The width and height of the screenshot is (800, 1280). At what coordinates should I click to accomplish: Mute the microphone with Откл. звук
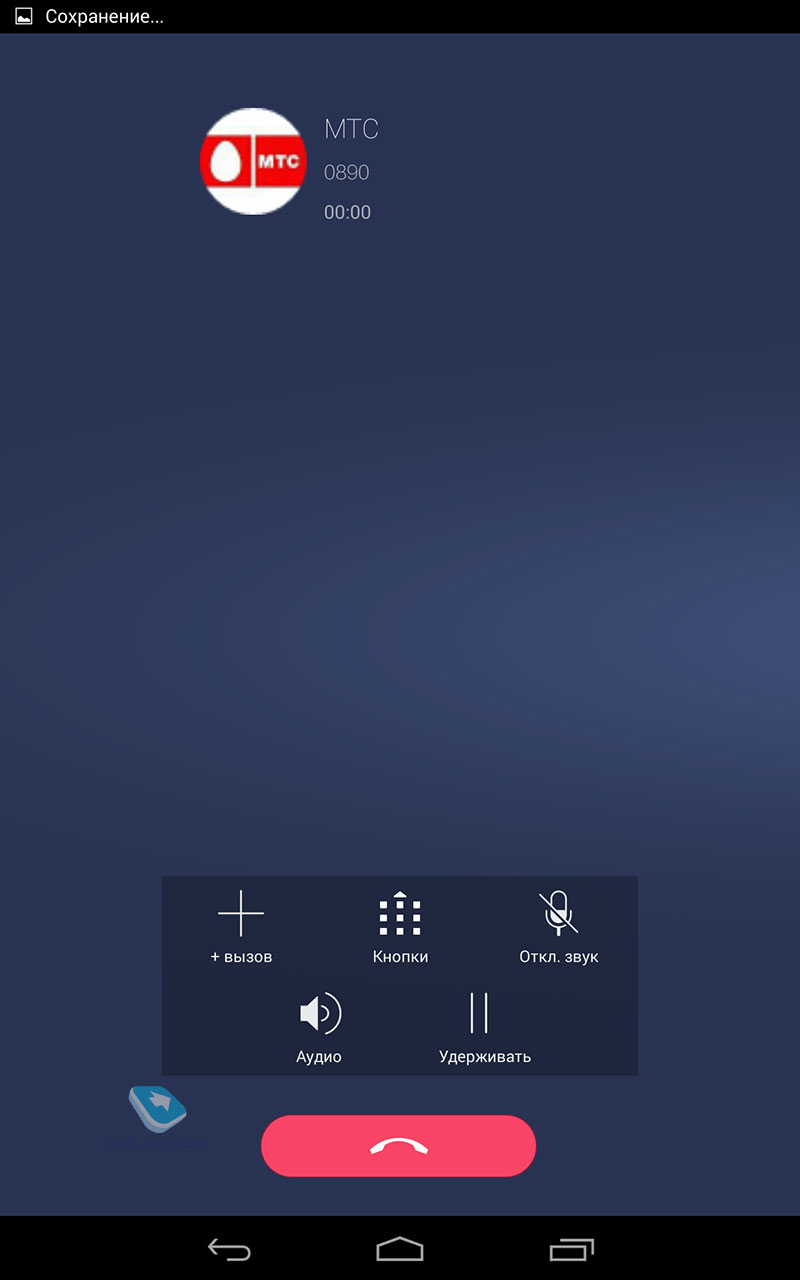(x=558, y=926)
